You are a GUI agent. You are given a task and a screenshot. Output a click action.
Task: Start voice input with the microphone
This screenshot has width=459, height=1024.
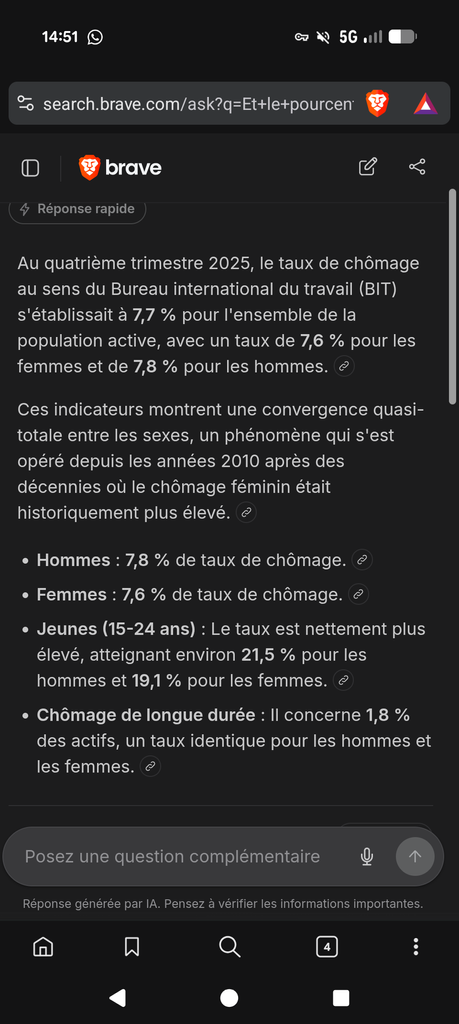click(x=367, y=856)
